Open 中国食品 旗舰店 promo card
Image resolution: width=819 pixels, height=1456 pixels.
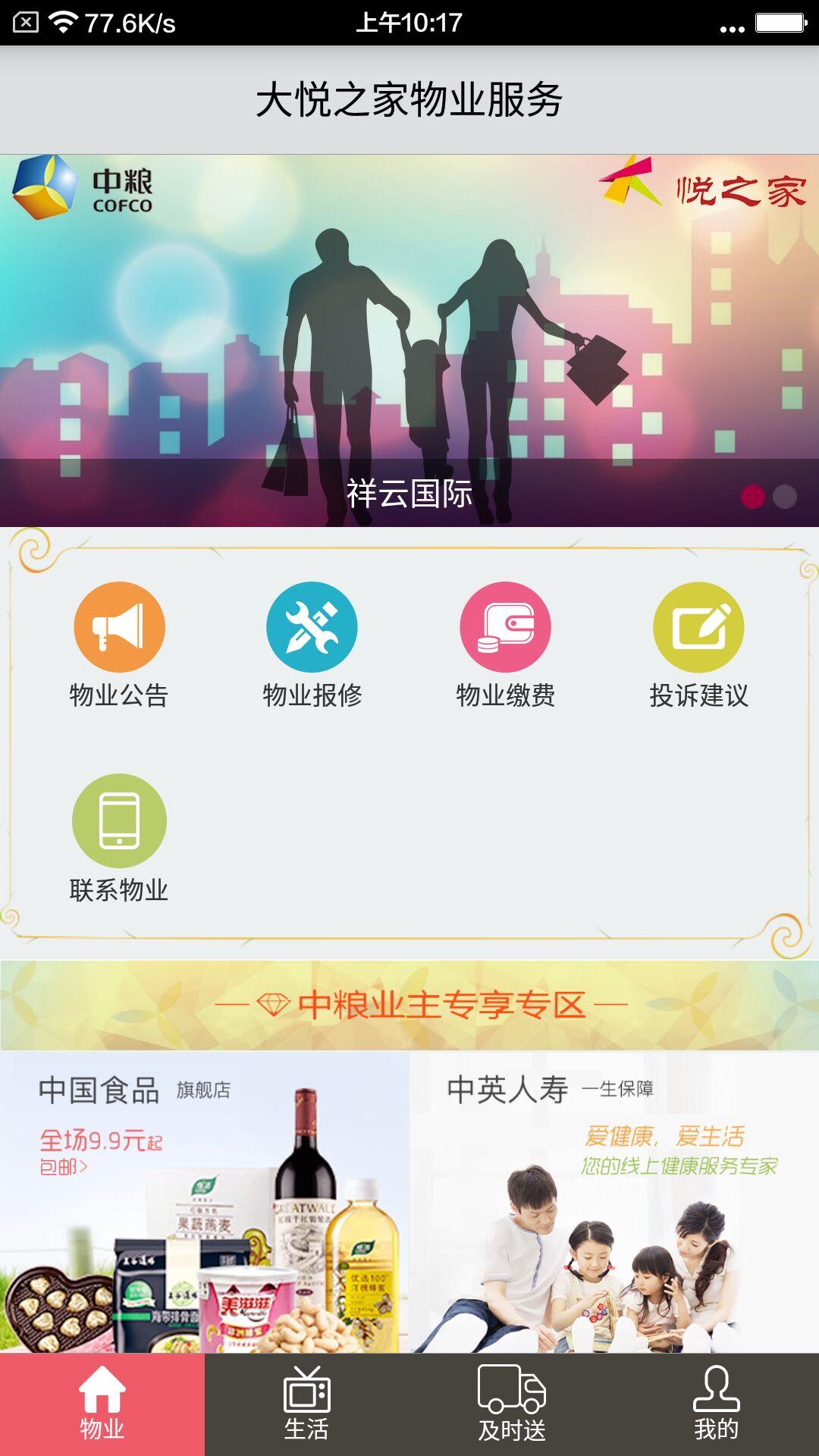pos(205,1202)
